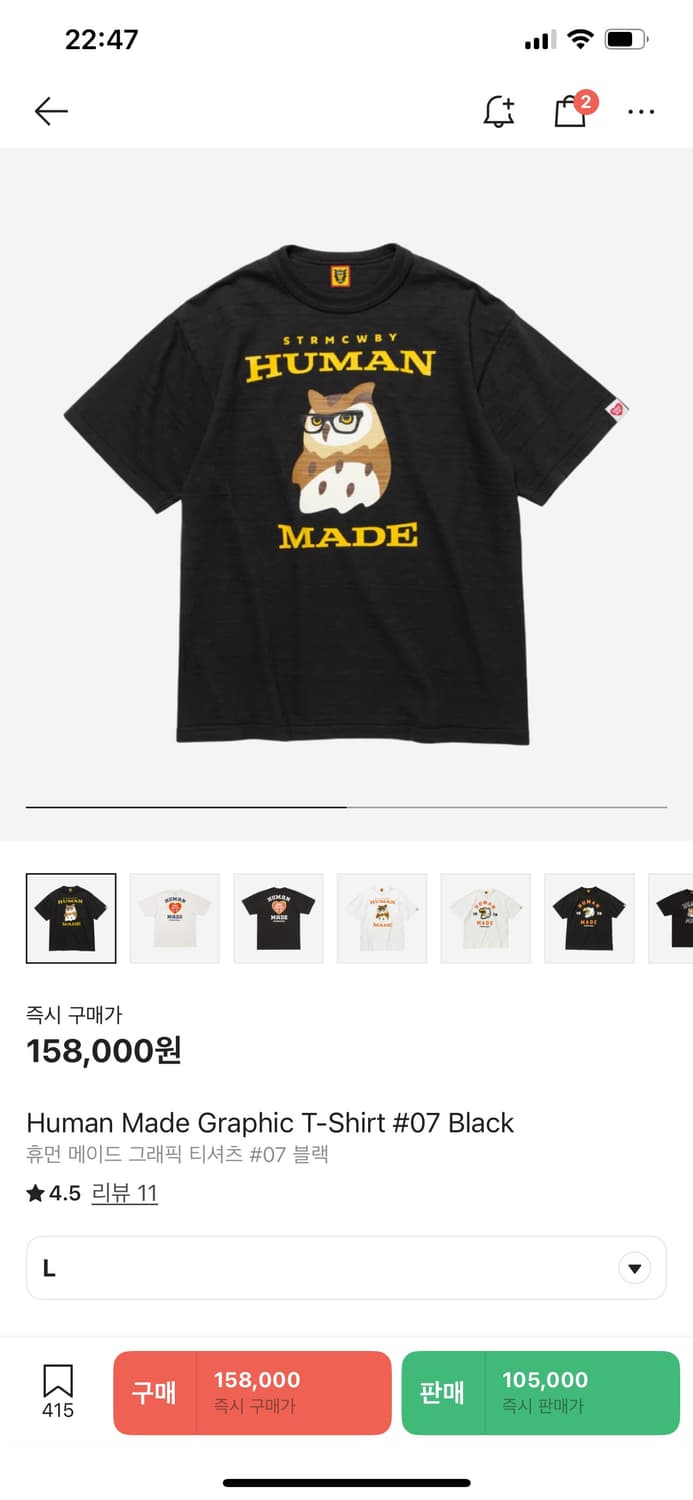Viewport: 693px width, 1500px height.
Task: Expand the size L dropdown
Action: coord(634,1268)
